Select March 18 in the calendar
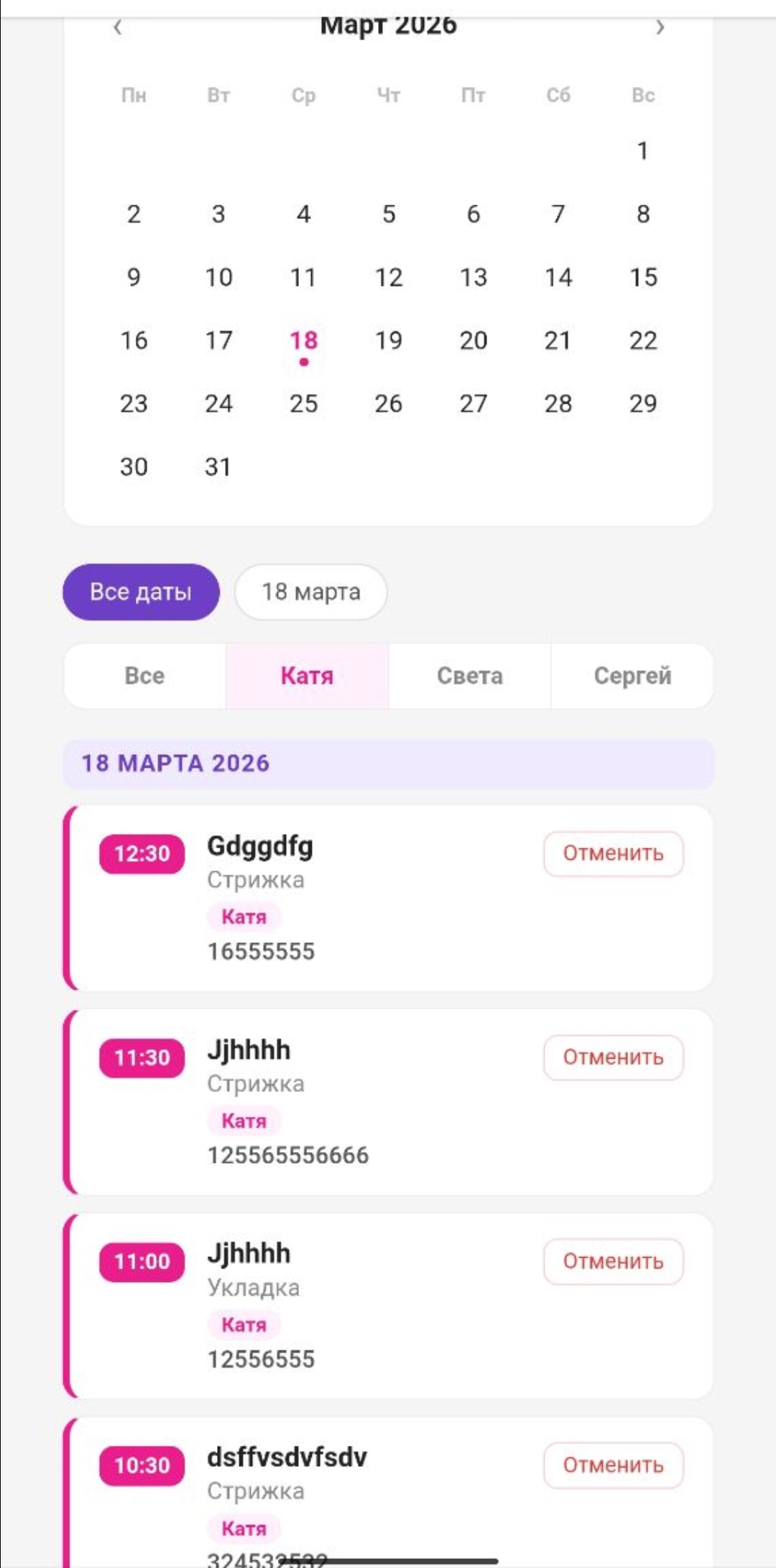The height and width of the screenshot is (1568, 776). [x=303, y=341]
